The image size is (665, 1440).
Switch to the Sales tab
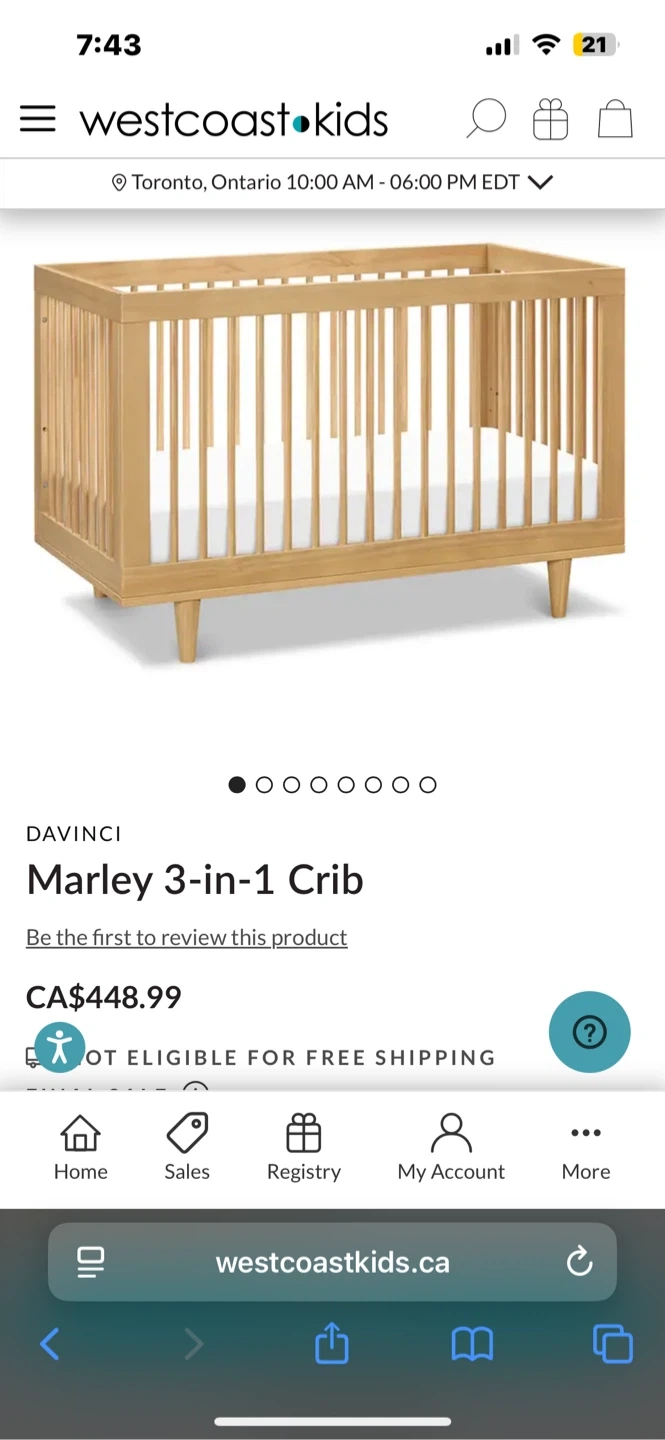pyautogui.click(x=187, y=1148)
